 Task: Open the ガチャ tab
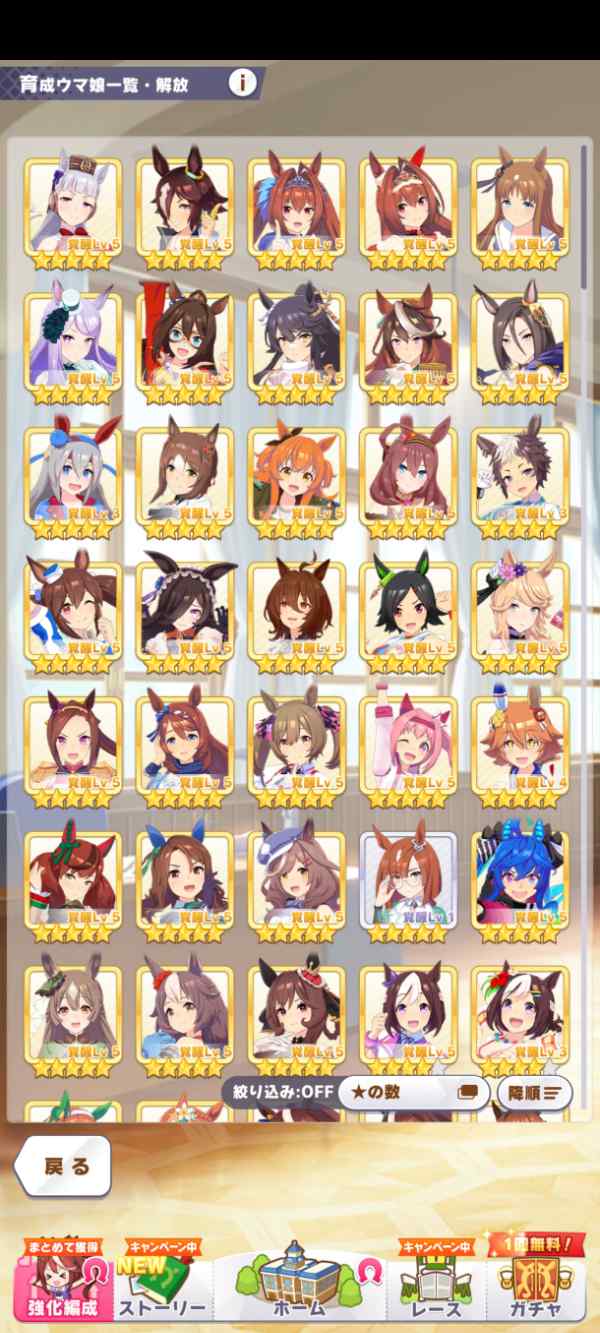[x=539, y=1281]
